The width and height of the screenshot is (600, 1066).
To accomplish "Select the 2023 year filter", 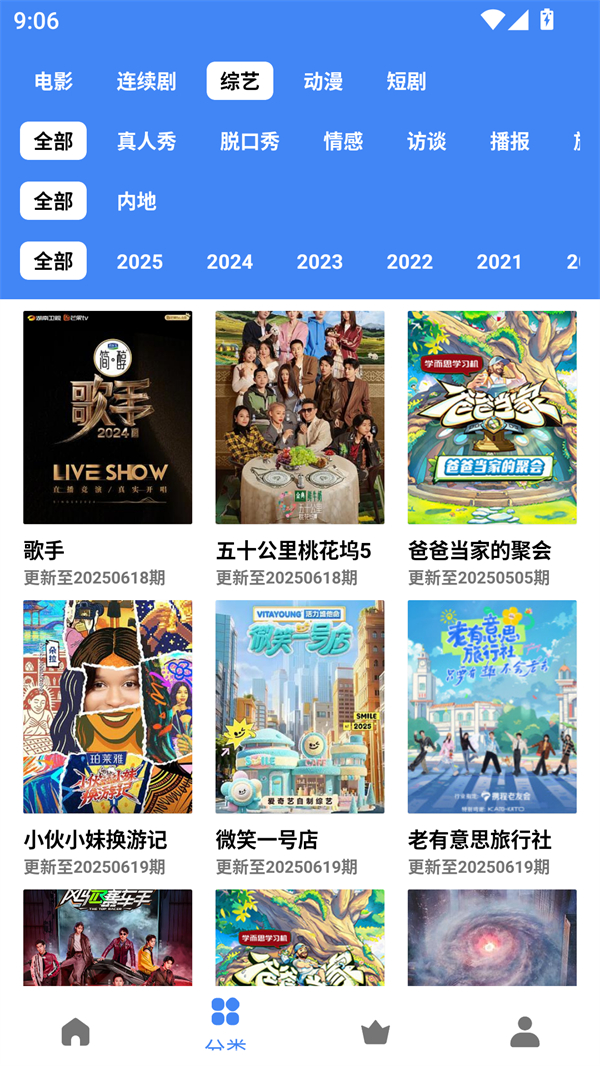I will 319,261.
